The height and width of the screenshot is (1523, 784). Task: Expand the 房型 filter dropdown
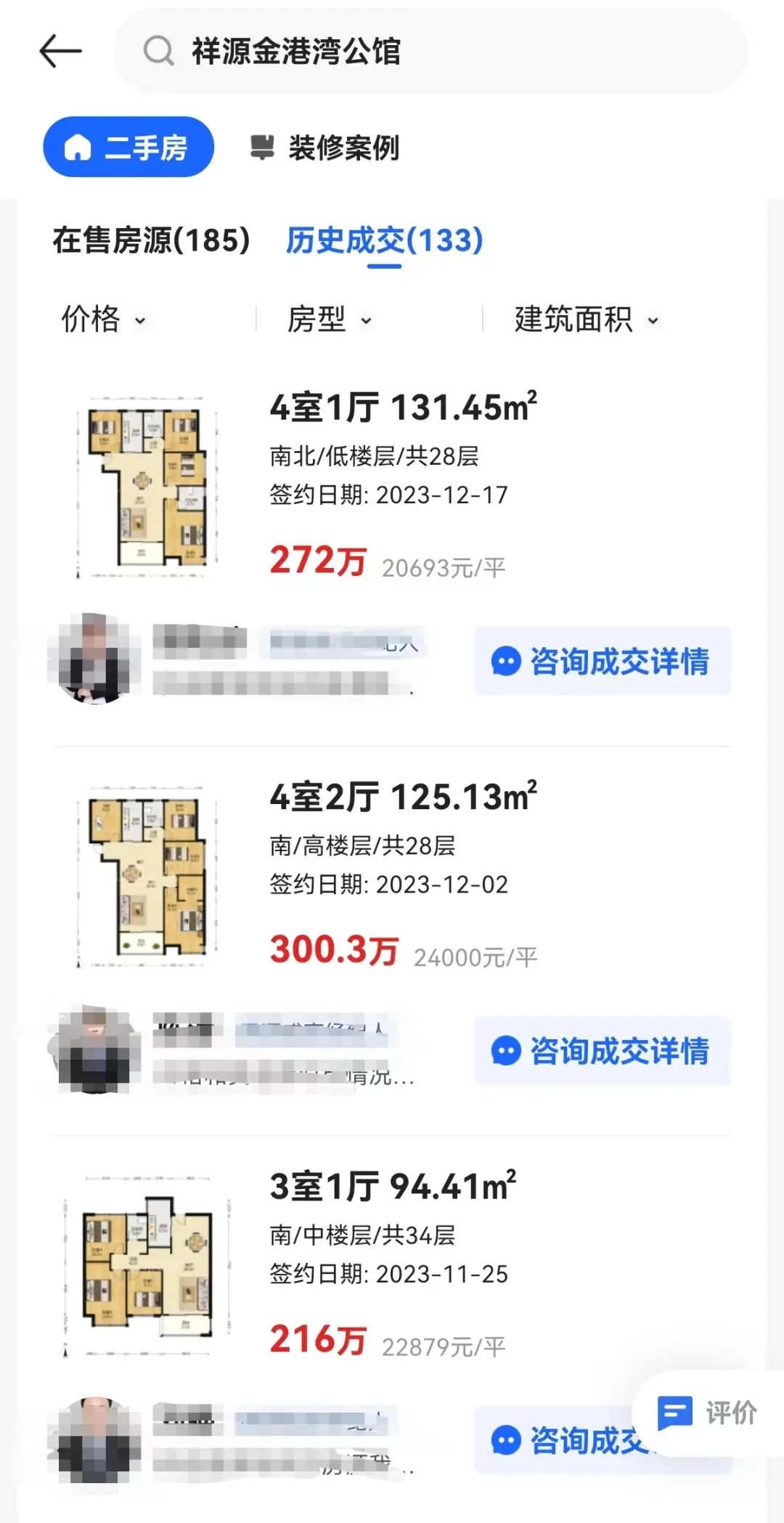coord(328,320)
